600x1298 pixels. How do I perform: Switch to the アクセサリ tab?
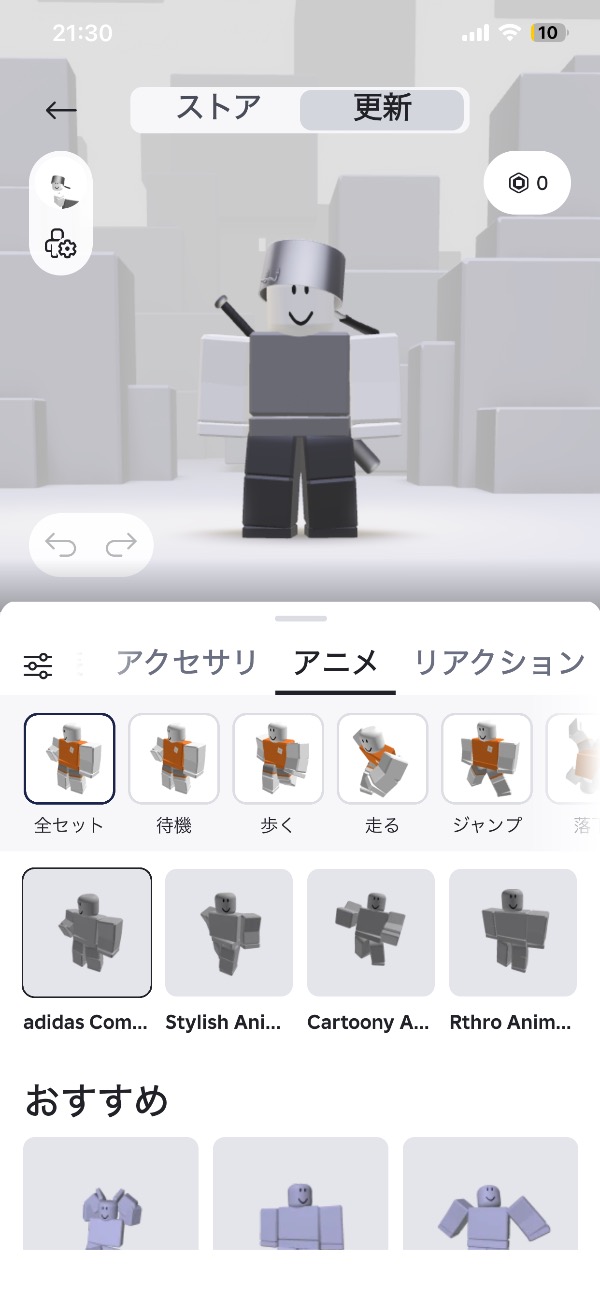click(187, 662)
